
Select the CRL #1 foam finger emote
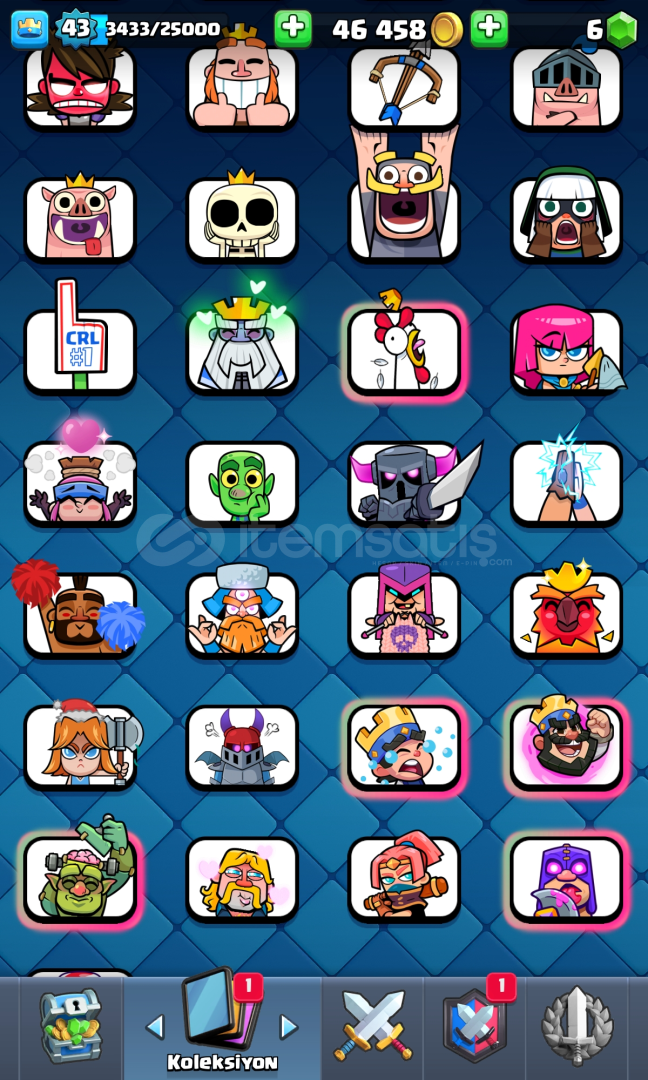[80, 351]
